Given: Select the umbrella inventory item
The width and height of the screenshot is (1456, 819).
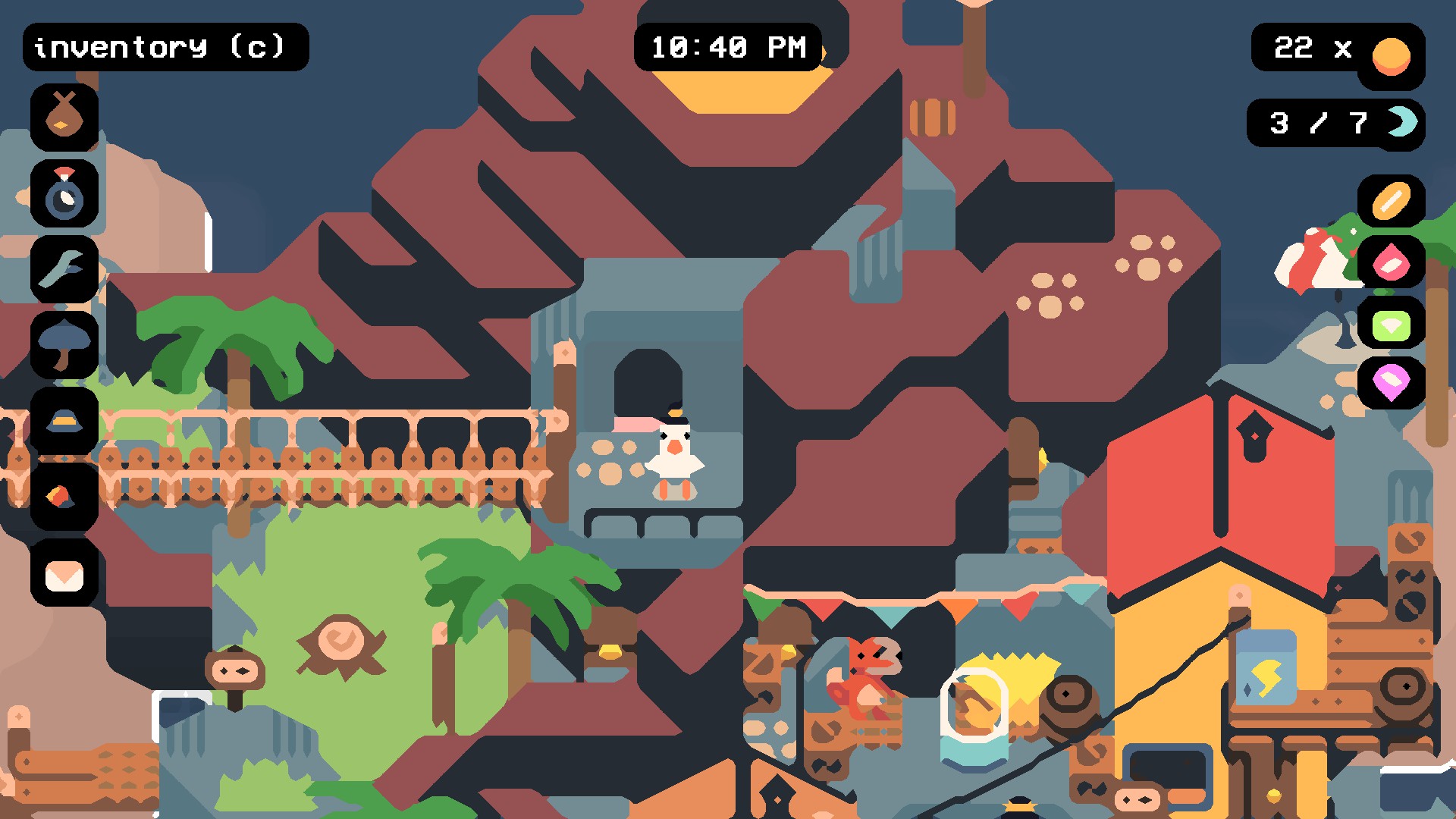Looking at the screenshot, I should pos(64,345).
